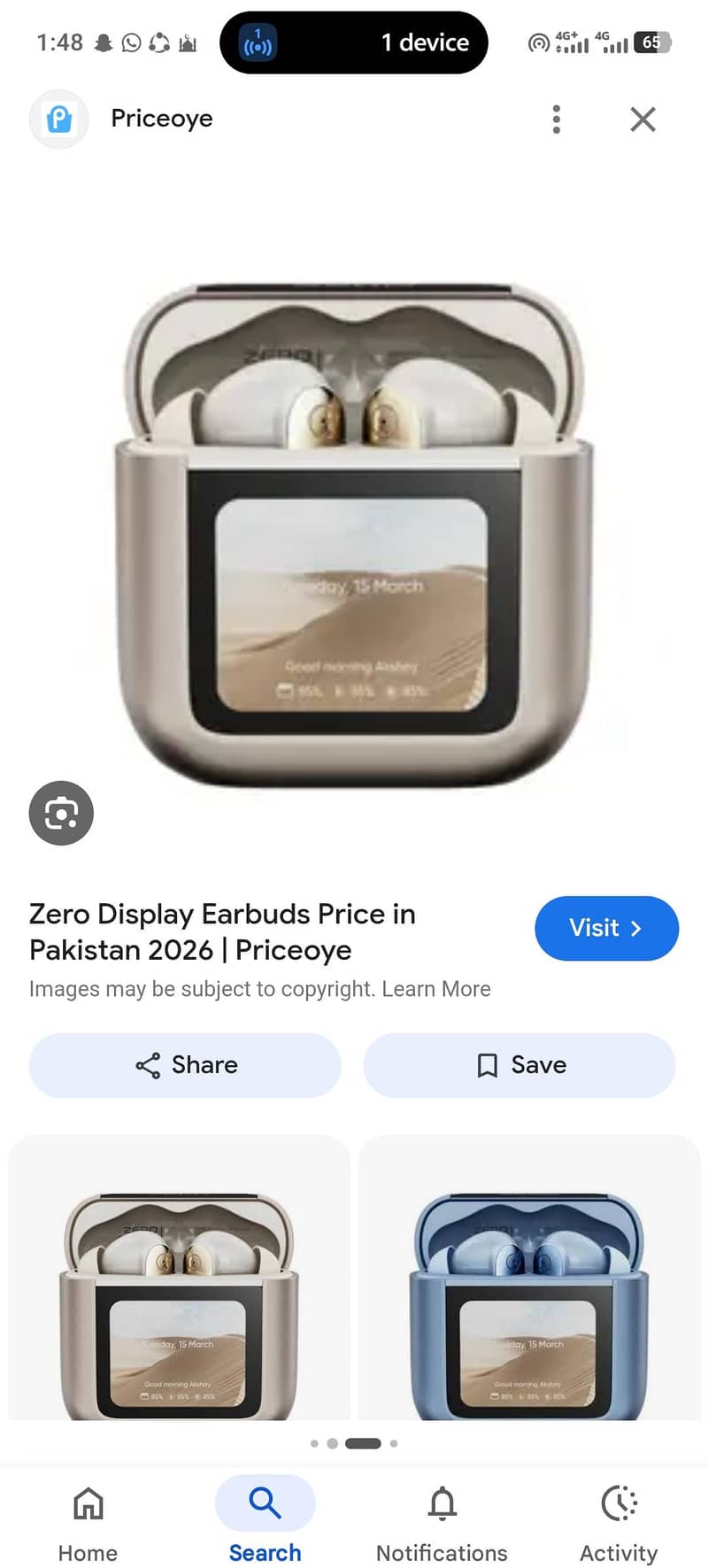
Task: Select the active page indicator dot
Action: pyautogui.click(x=362, y=1443)
